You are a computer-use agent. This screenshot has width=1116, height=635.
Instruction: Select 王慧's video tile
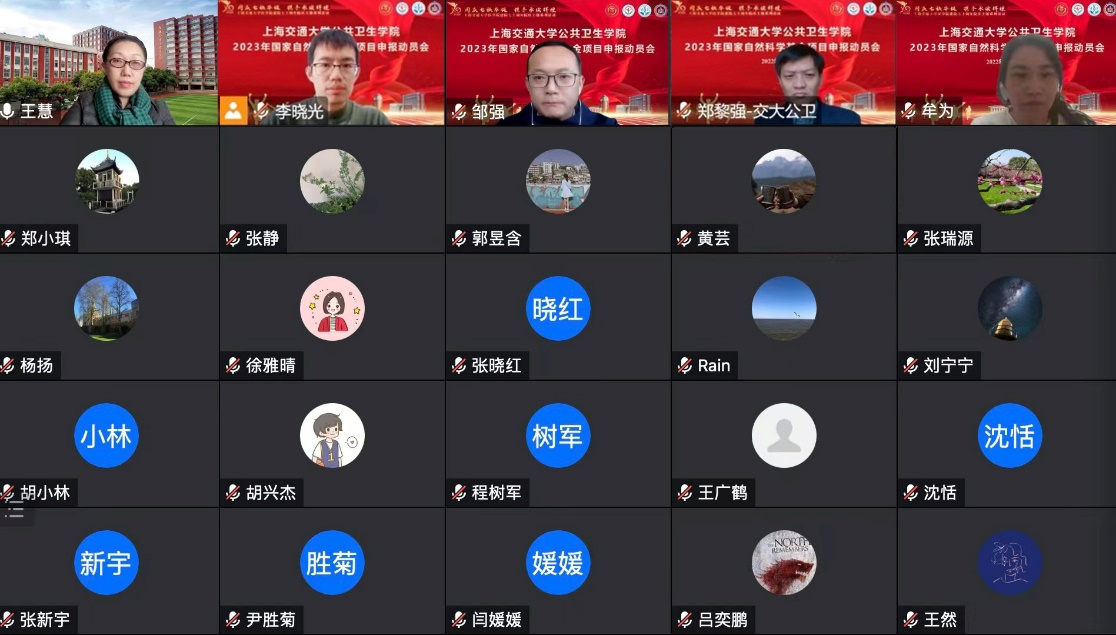[x=108, y=62]
